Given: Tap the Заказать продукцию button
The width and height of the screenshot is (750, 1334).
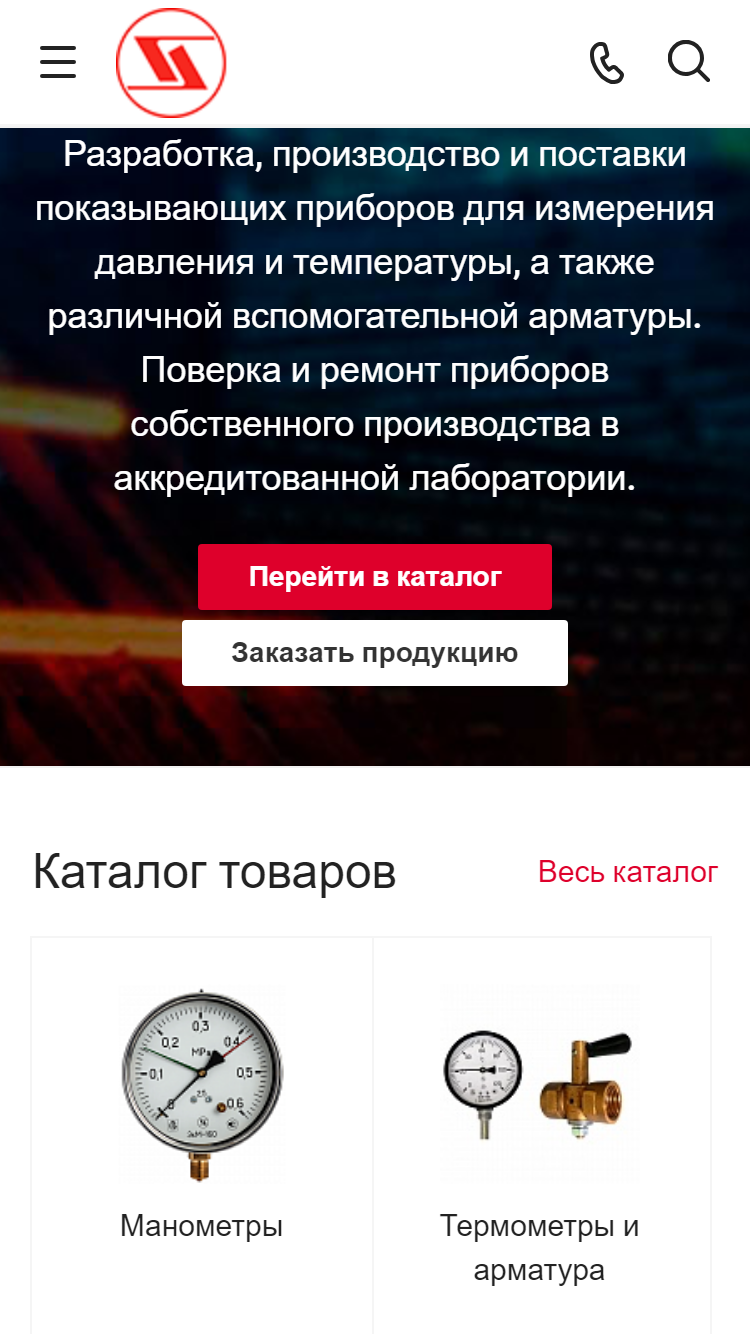Looking at the screenshot, I should coord(375,653).
